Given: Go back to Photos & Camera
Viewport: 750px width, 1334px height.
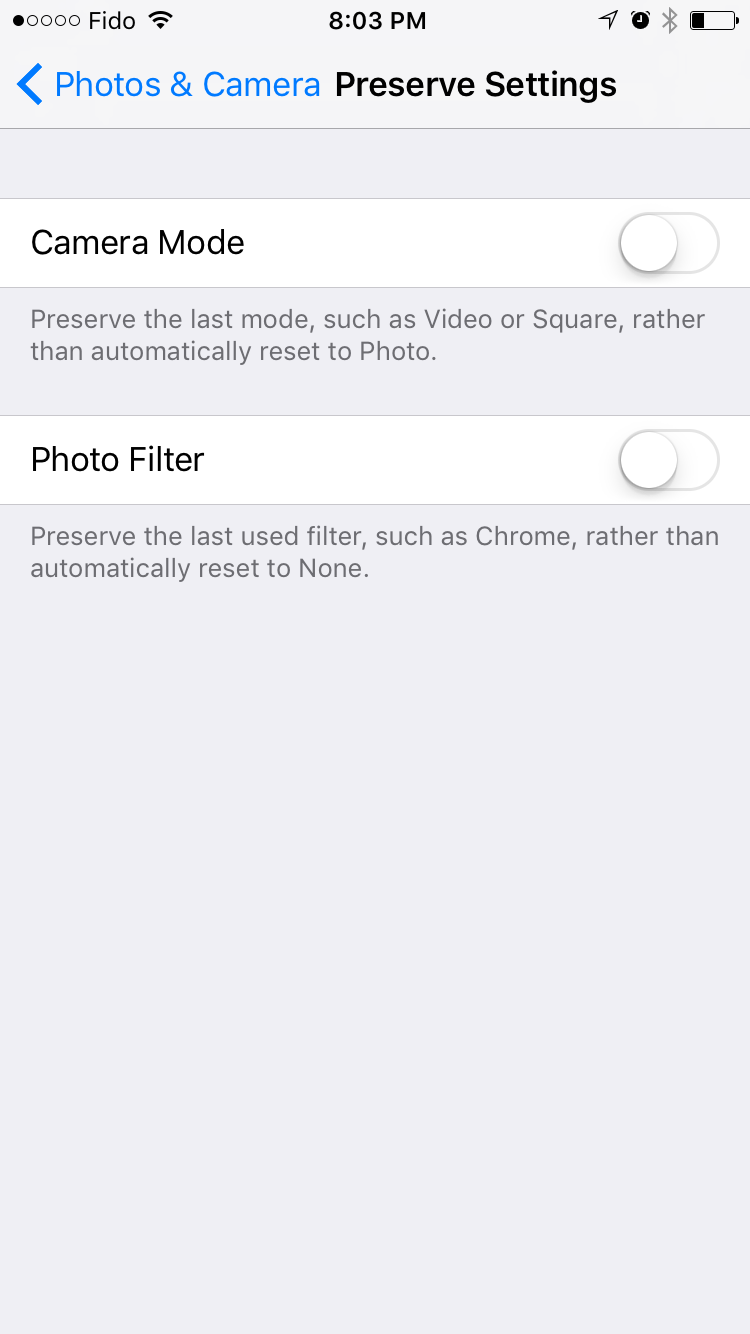Looking at the screenshot, I should (x=168, y=85).
